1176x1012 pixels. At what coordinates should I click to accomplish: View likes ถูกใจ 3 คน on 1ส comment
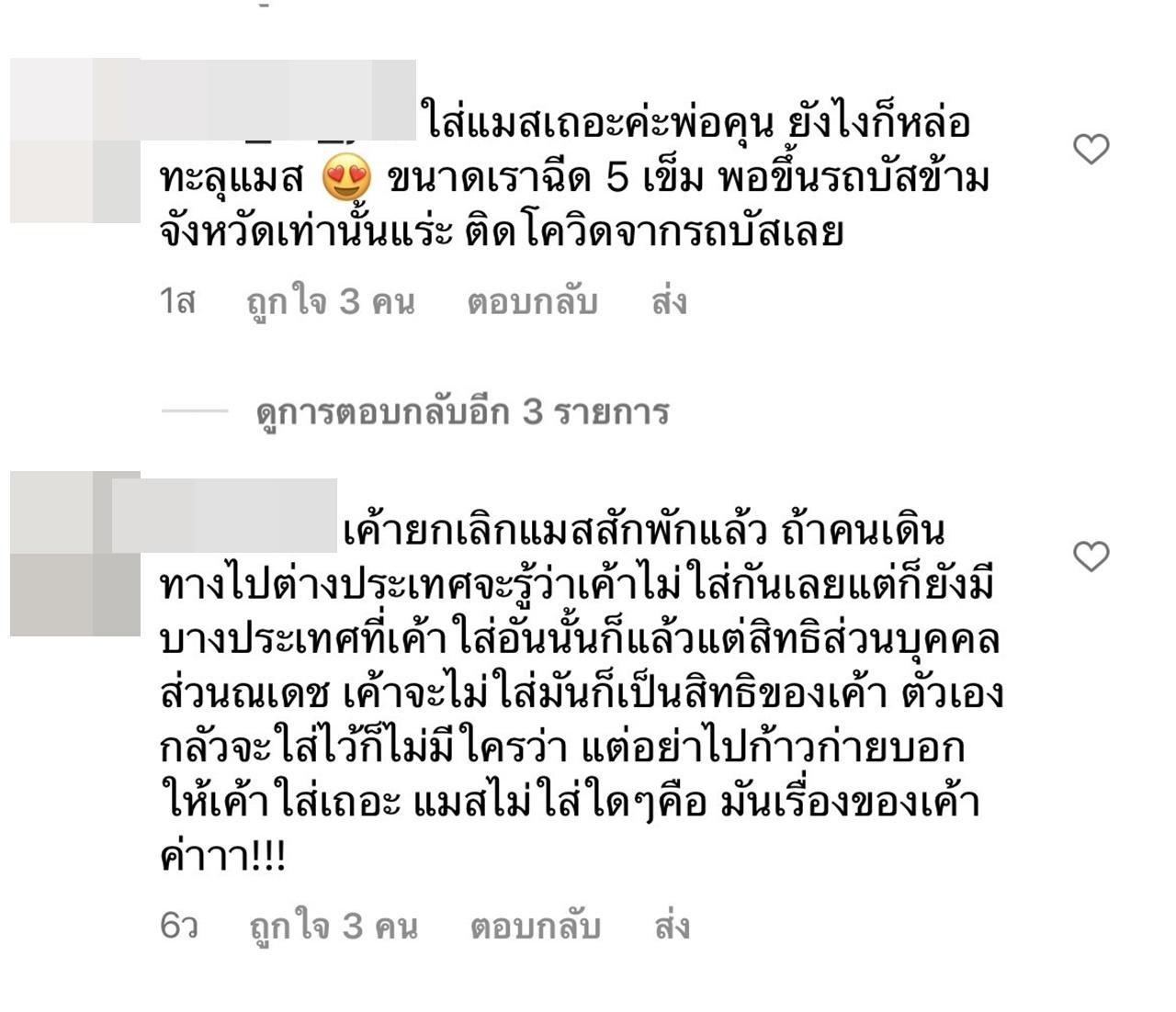point(331,301)
